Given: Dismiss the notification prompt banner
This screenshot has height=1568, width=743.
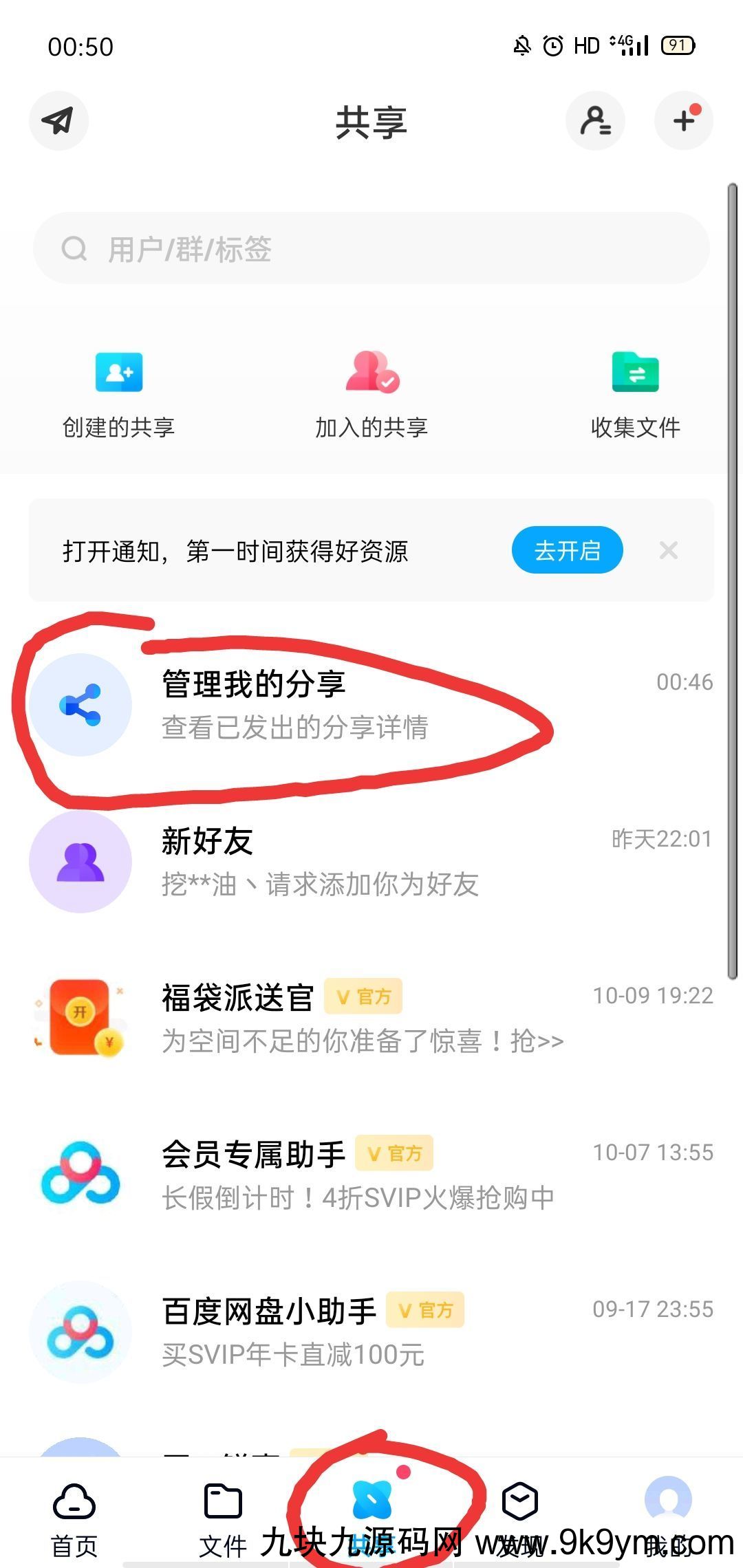Looking at the screenshot, I should pyautogui.click(x=669, y=550).
